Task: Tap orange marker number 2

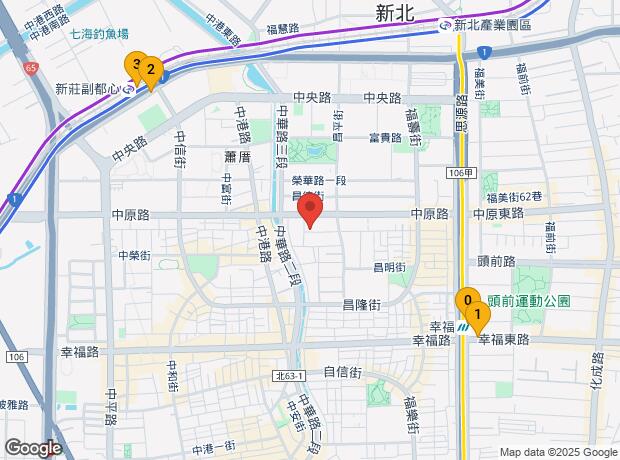Action: (151, 72)
